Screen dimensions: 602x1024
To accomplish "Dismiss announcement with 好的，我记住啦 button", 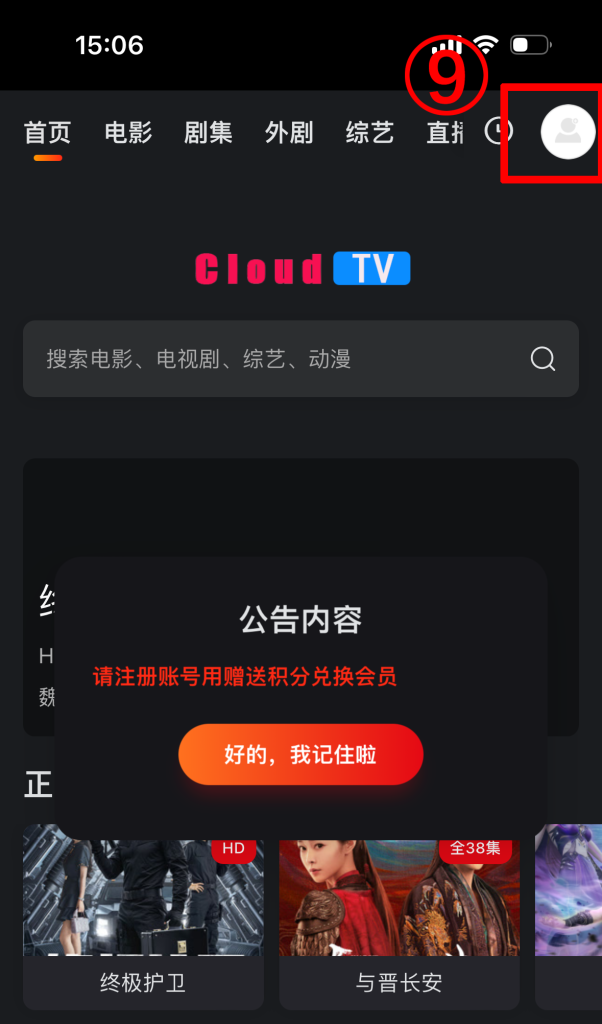I will pyautogui.click(x=301, y=754).
